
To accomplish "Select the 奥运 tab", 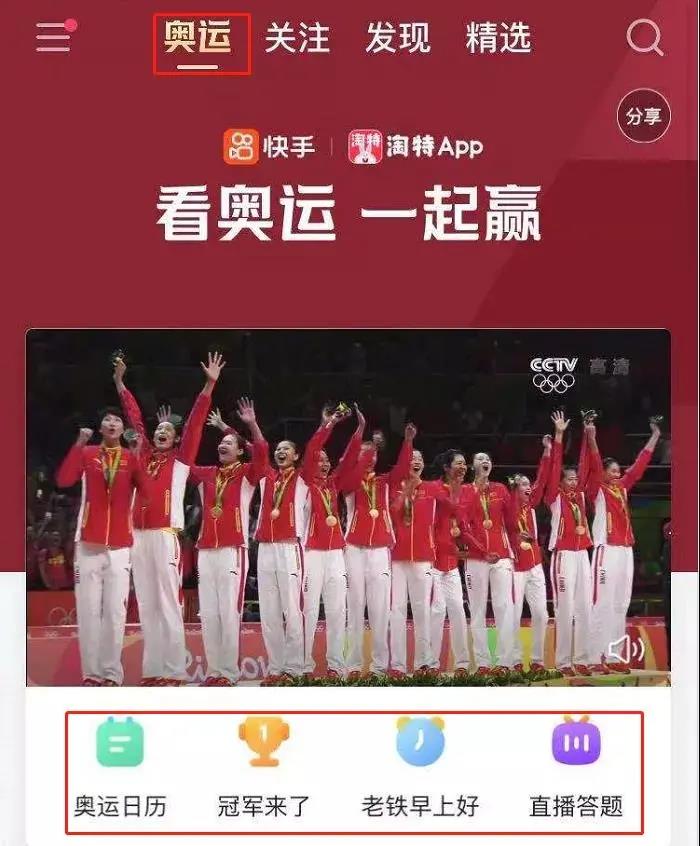I will point(198,38).
